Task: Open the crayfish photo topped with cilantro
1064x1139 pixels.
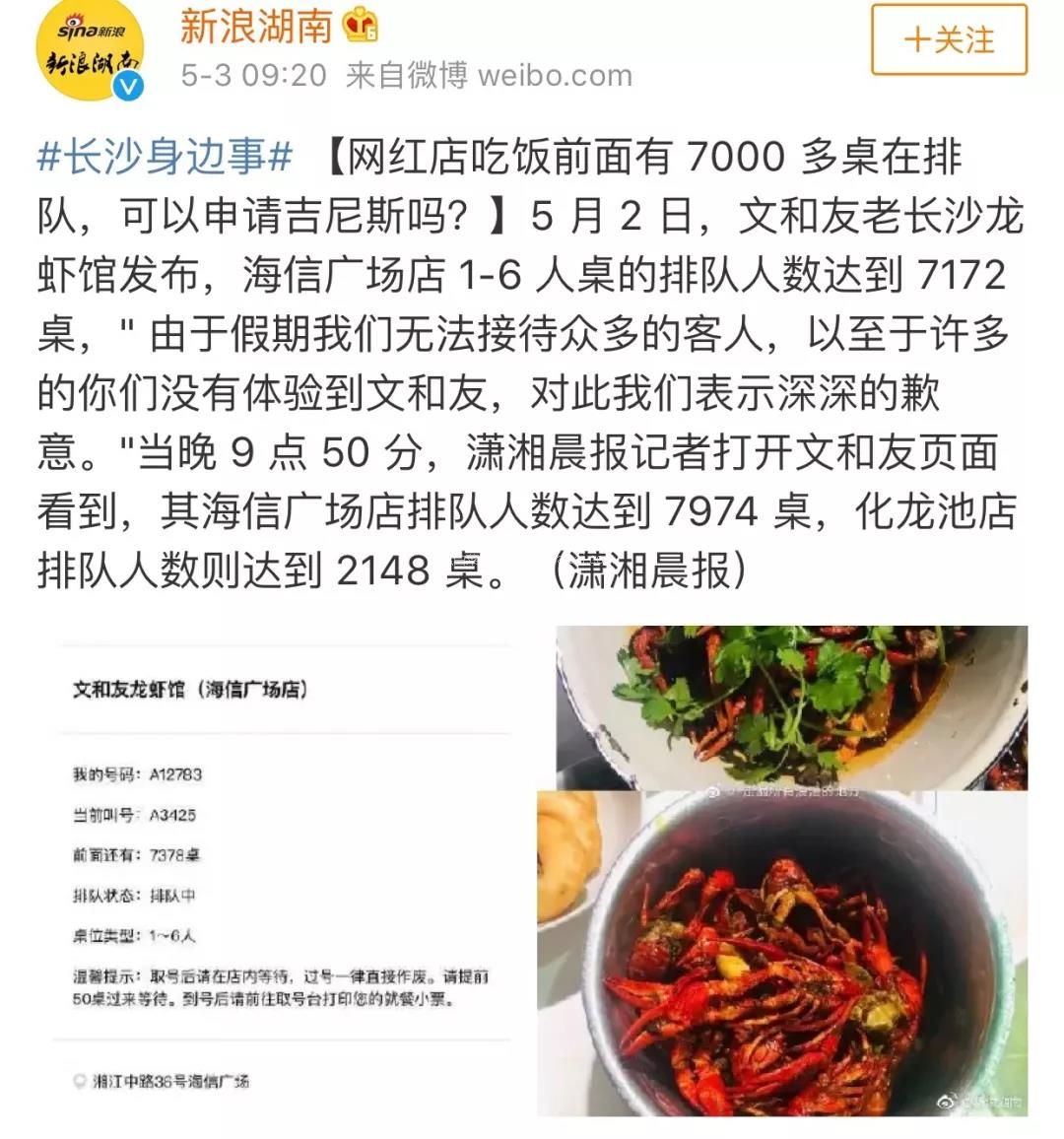Action: [791, 704]
